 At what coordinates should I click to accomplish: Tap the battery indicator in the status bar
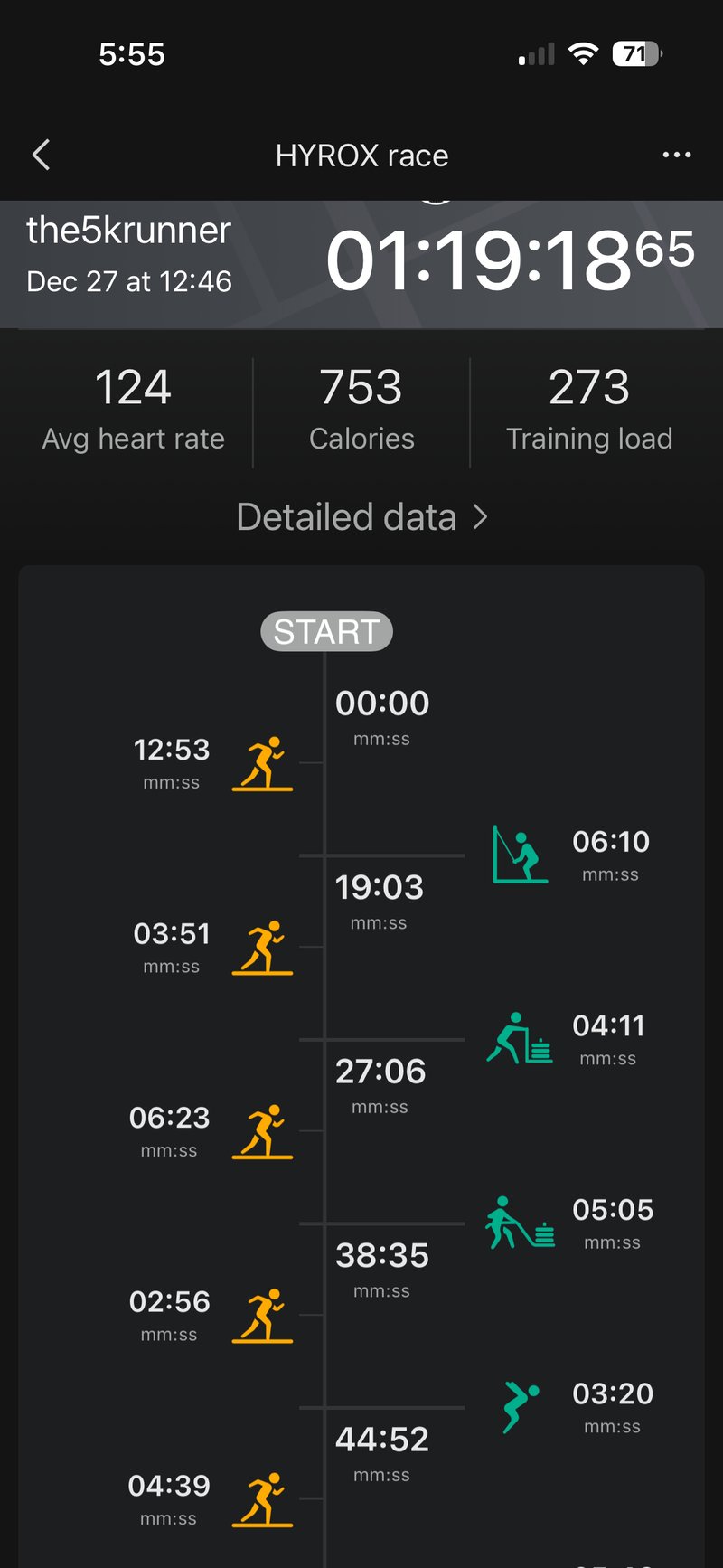(636, 54)
